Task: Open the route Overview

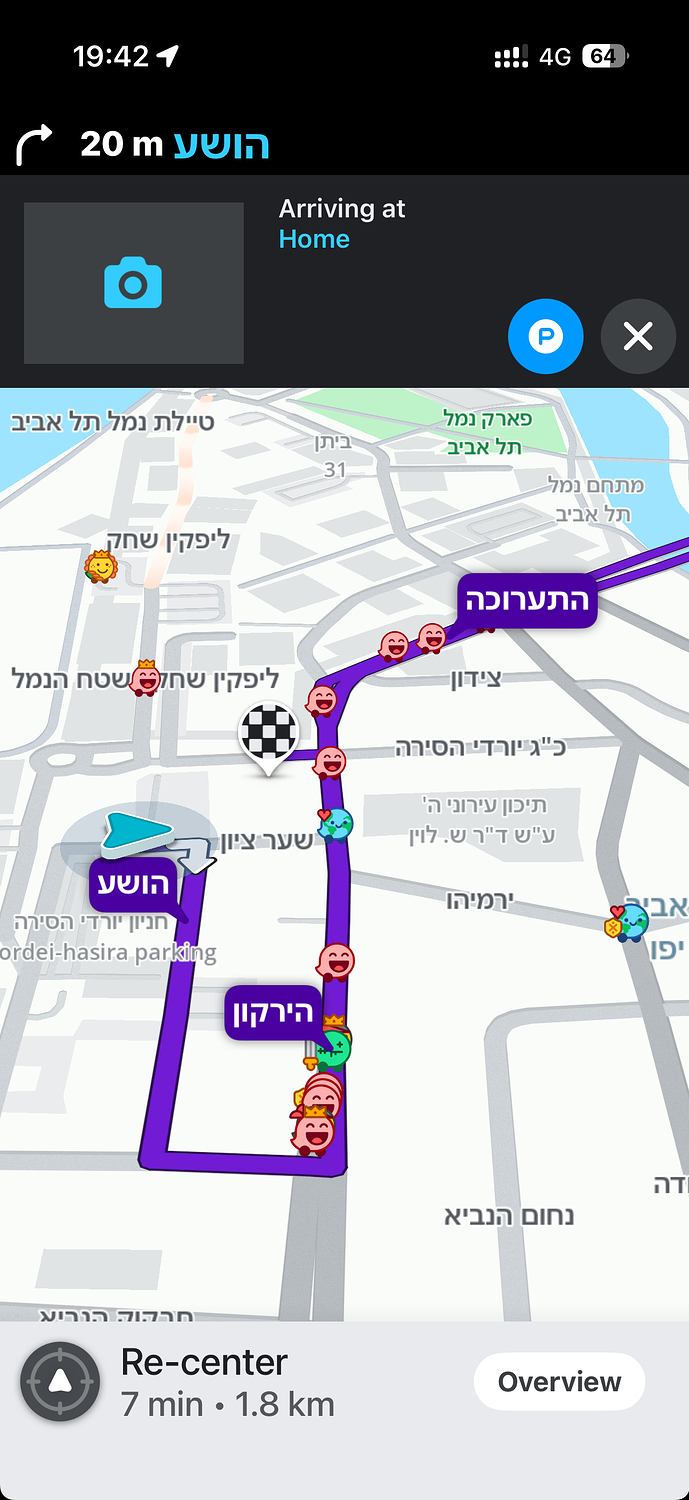Action: (559, 1382)
